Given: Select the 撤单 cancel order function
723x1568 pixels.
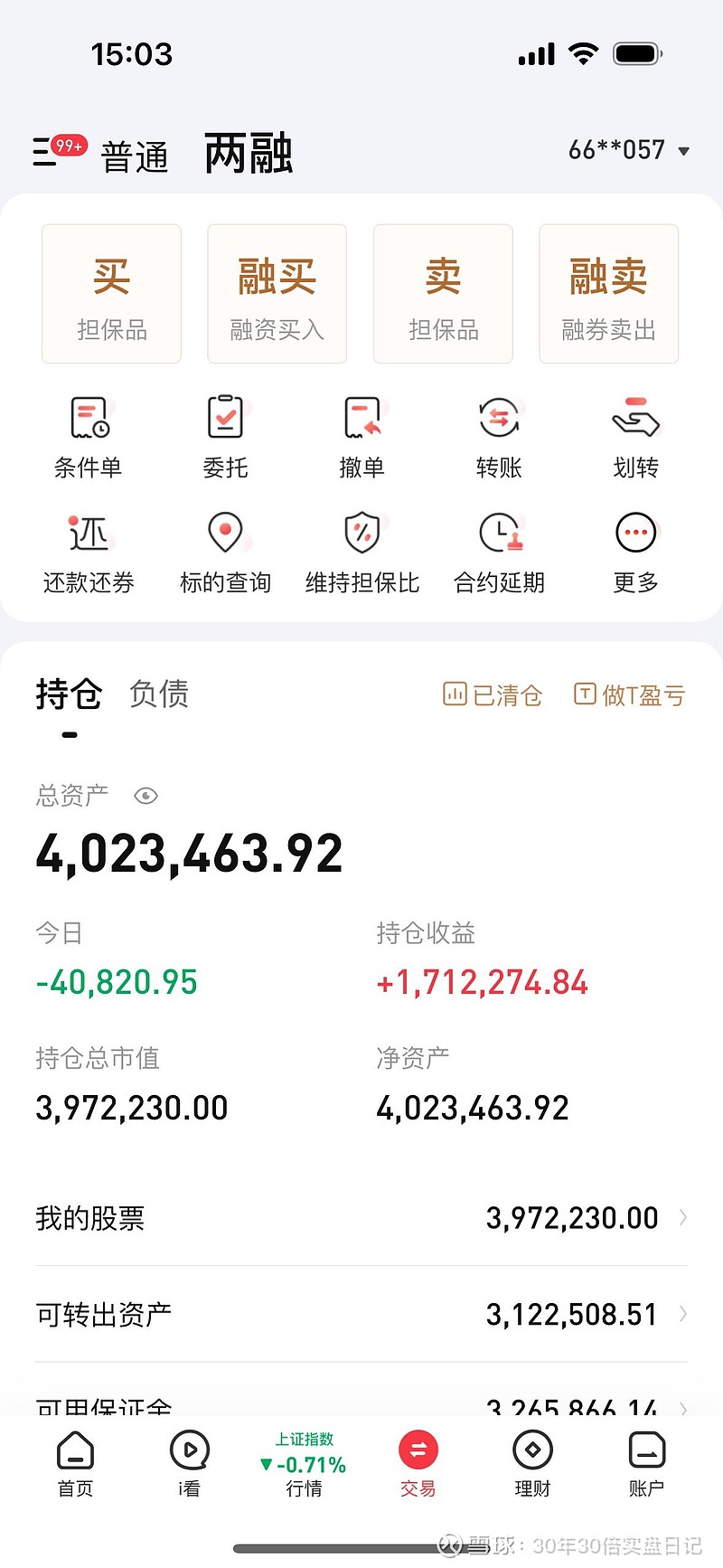Looking at the screenshot, I should [x=361, y=436].
